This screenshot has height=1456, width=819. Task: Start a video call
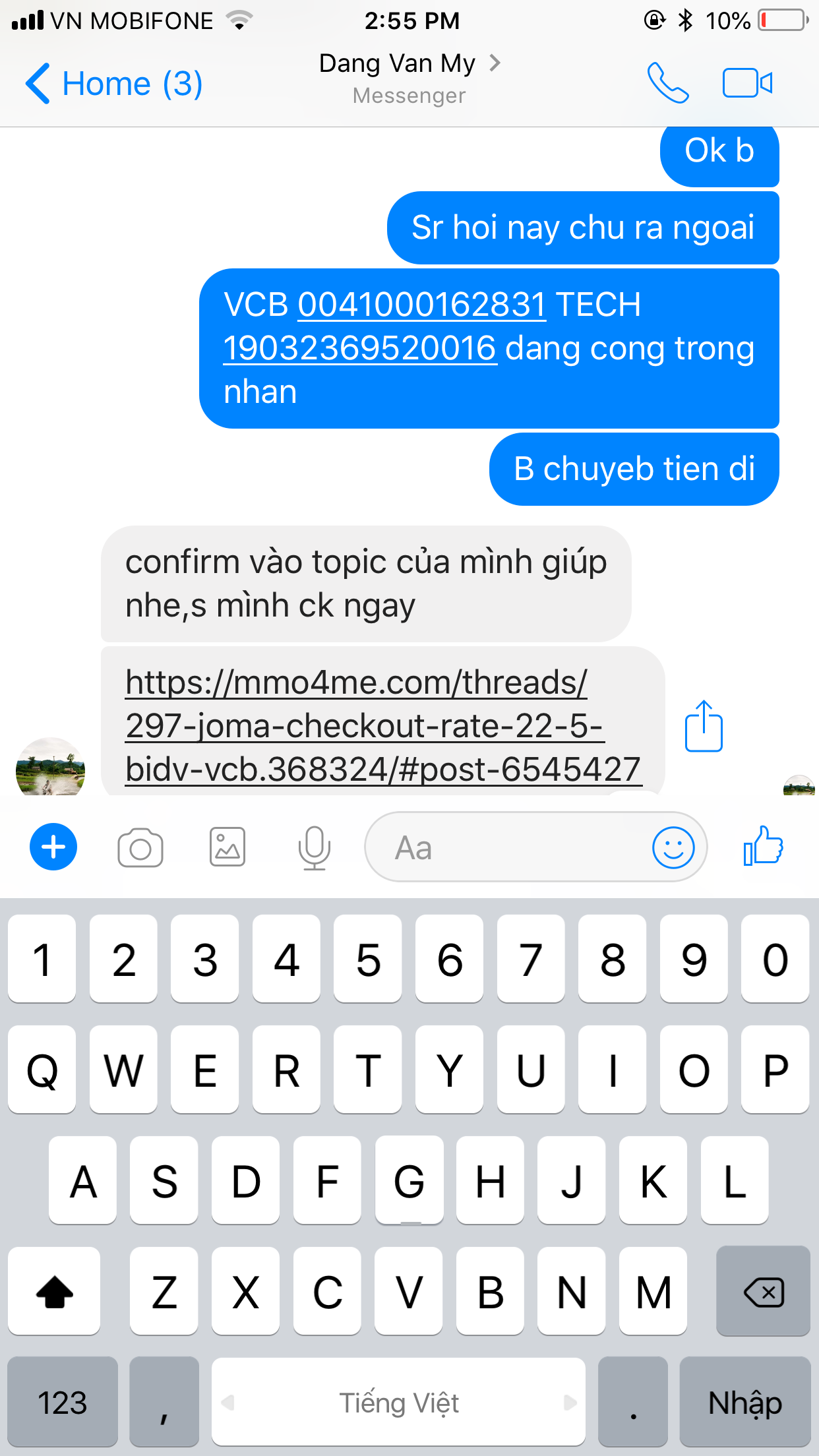click(x=747, y=84)
